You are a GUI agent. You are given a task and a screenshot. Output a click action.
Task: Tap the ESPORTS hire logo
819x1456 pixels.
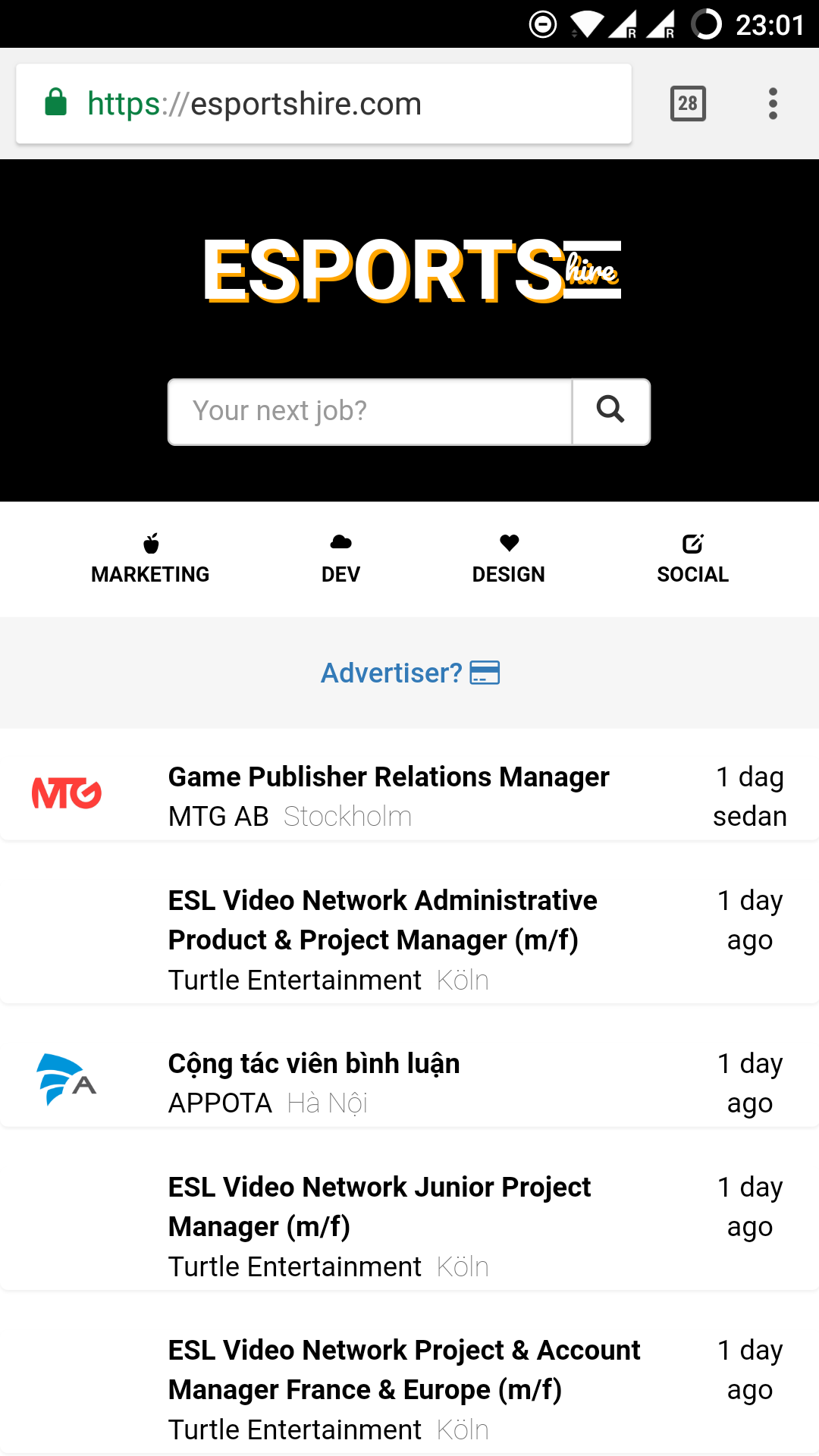click(x=412, y=271)
